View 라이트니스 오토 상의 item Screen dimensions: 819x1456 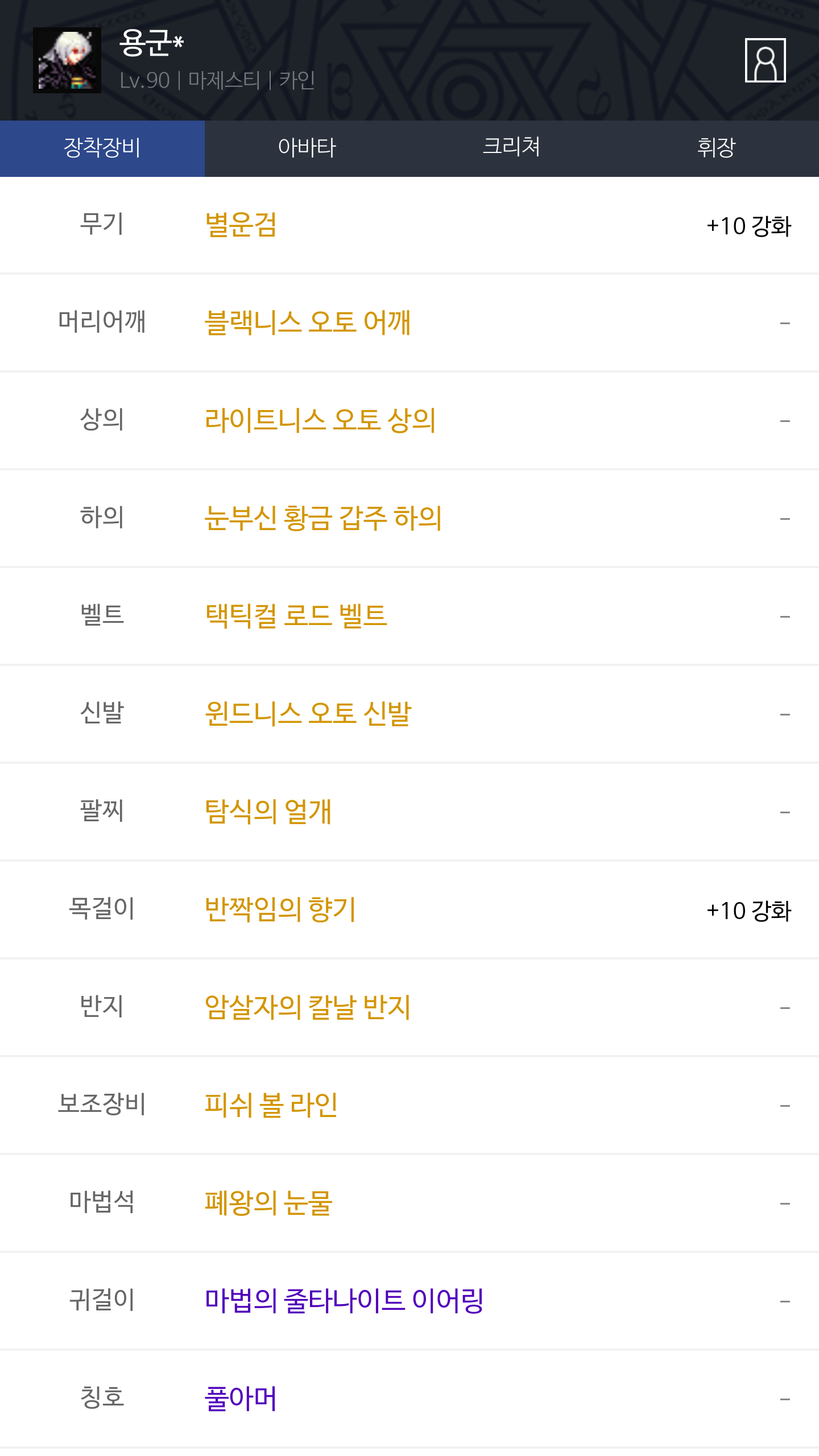320,420
